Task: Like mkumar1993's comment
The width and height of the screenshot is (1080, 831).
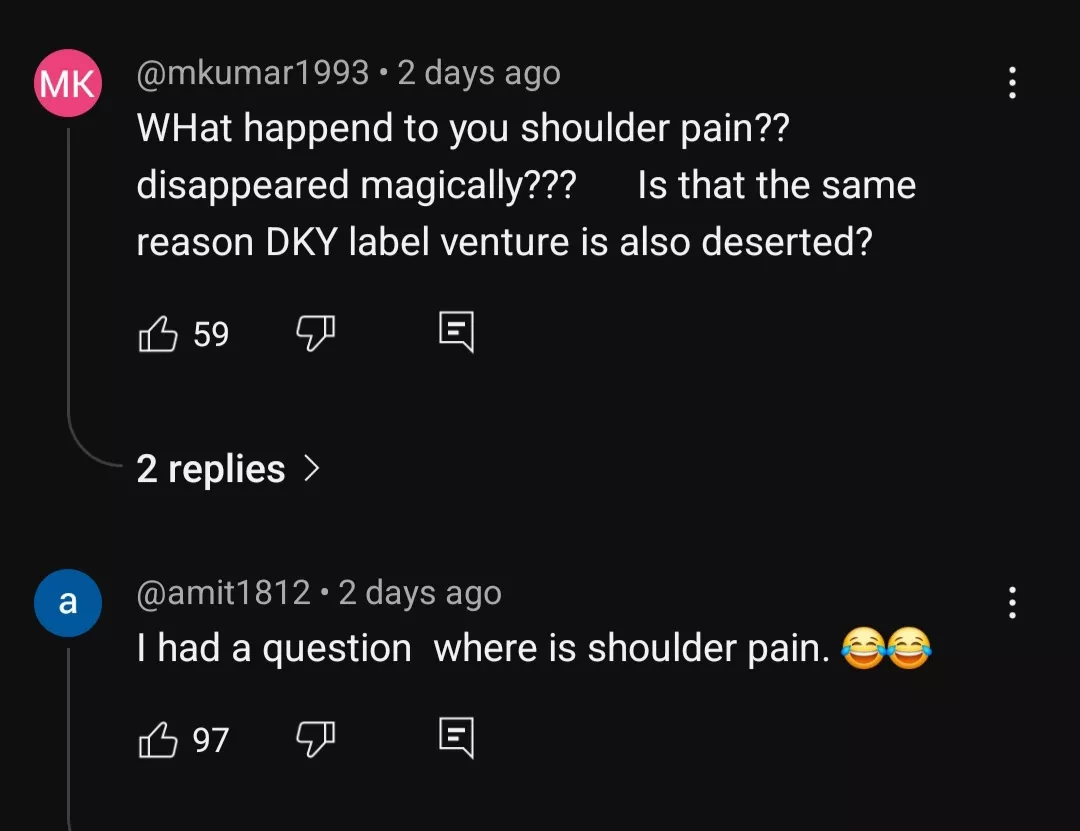Action: (x=156, y=334)
